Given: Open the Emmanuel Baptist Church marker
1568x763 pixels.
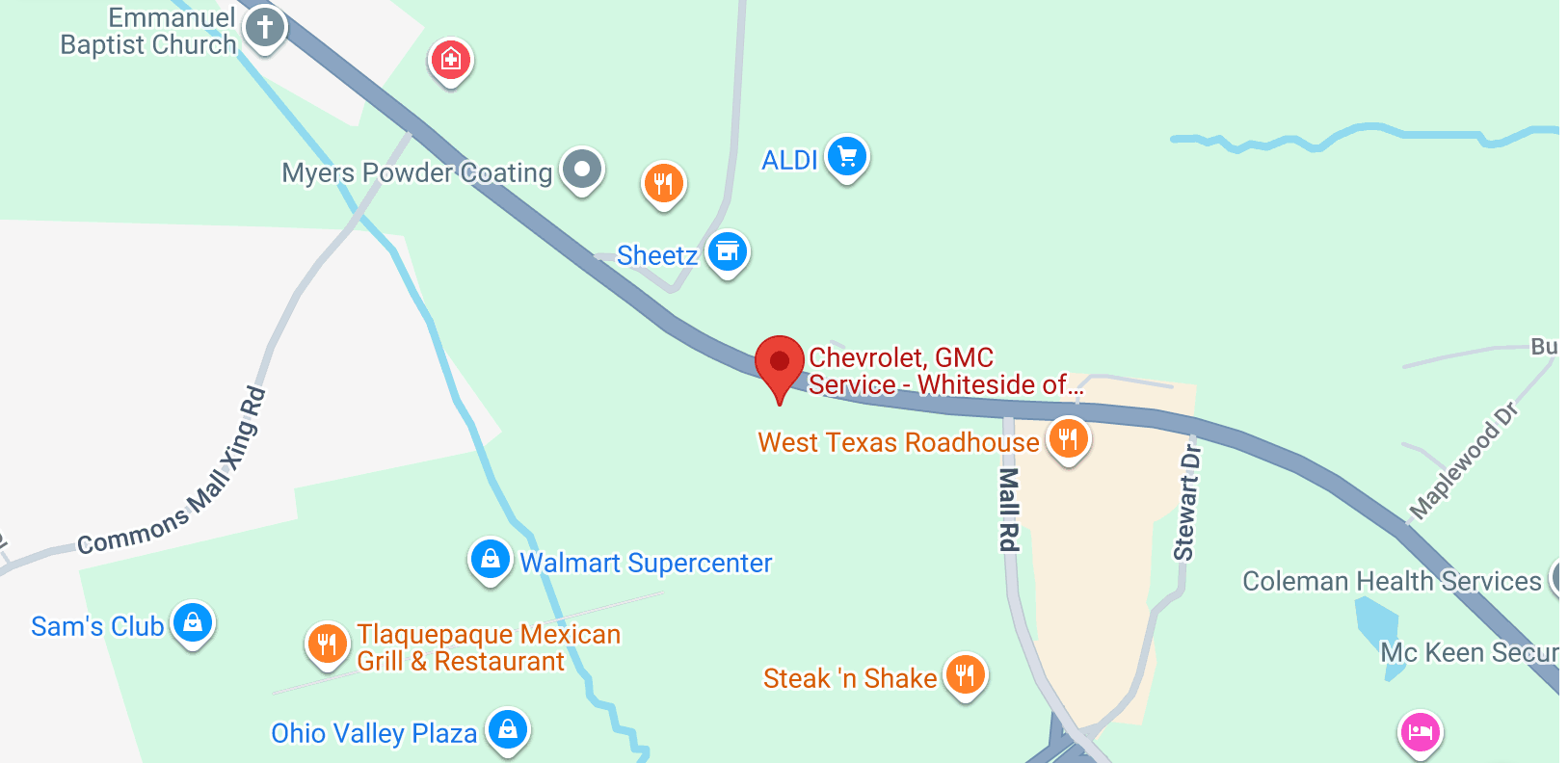Looking at the screenshot, I should click(264, 27).
